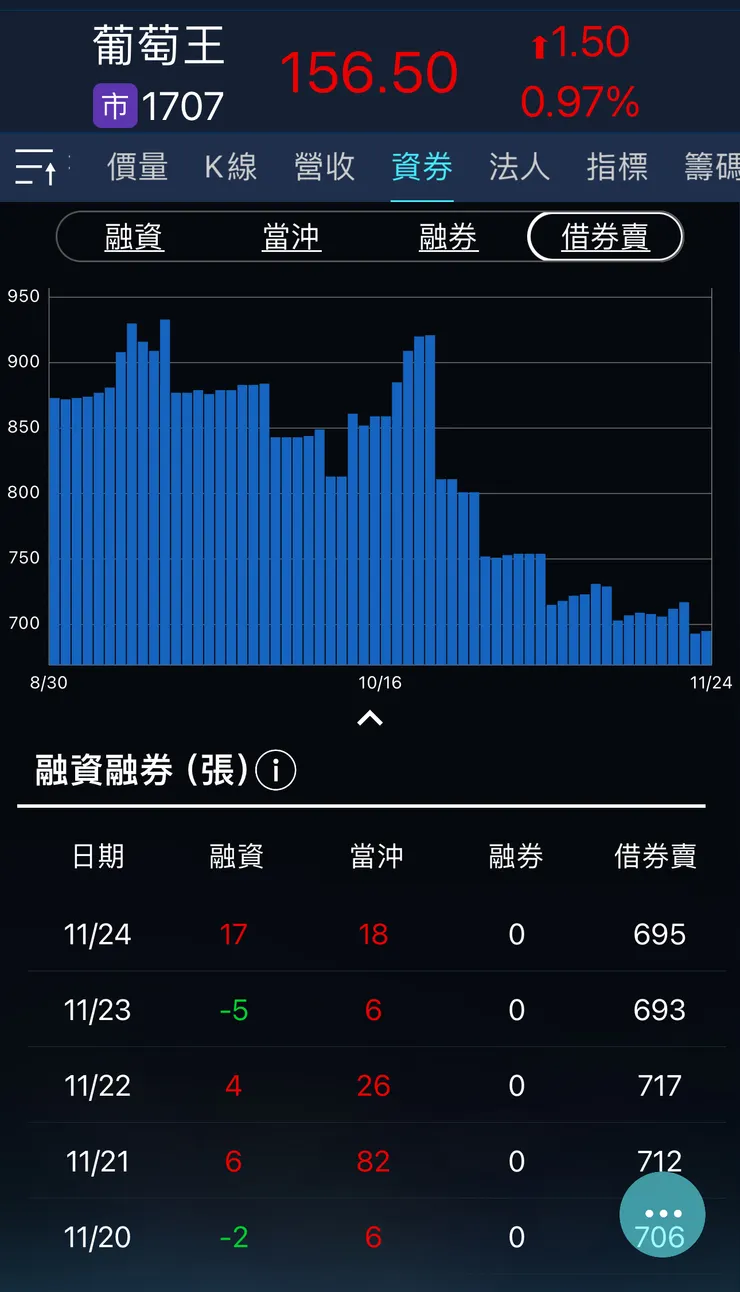This screenshot has height=1292, width=740.
Task: Tap the info icon beside 融資融券 (張)
Action: (x=274, y=770)
